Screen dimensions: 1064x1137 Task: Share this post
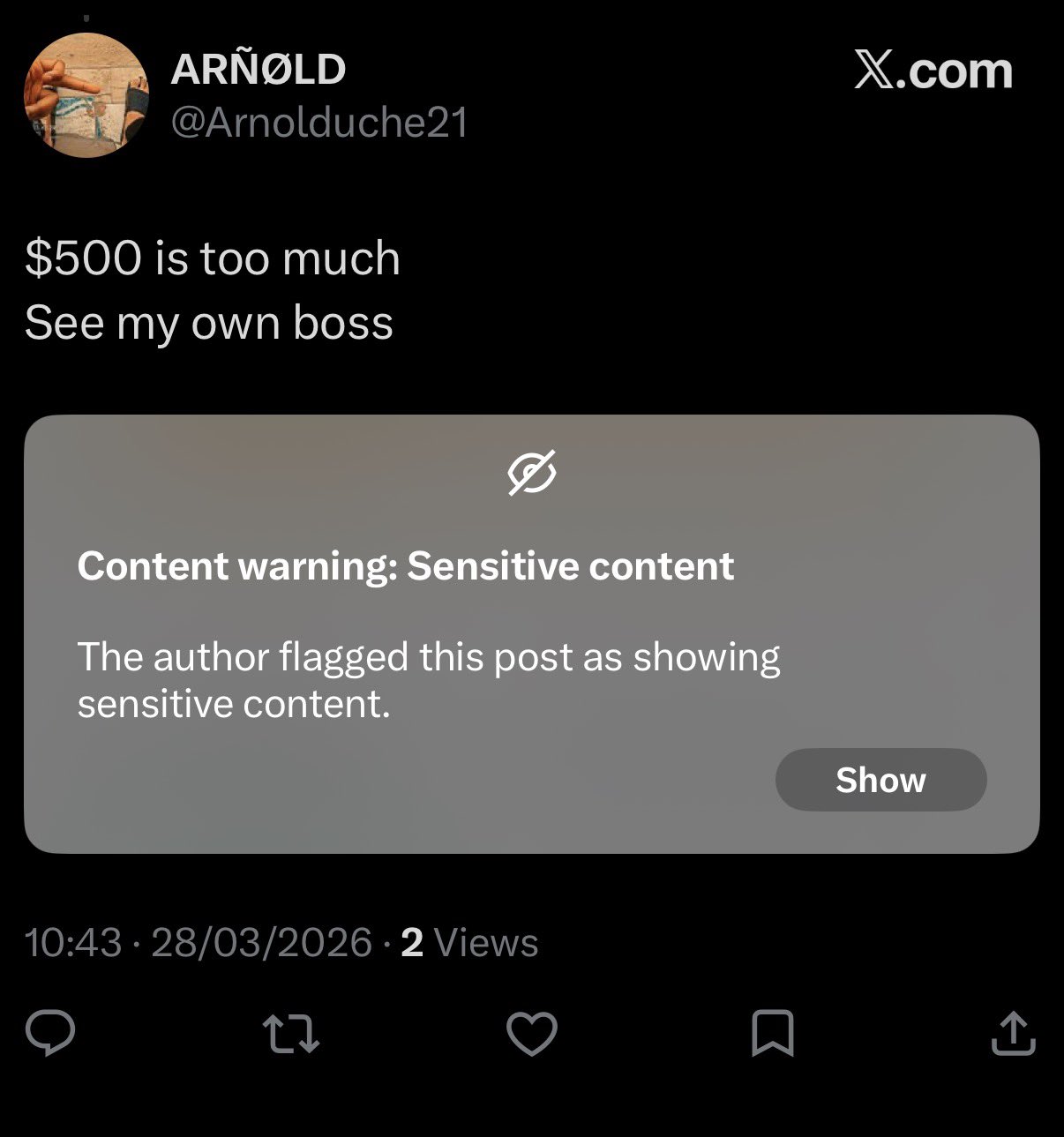coord(1012,1034)
